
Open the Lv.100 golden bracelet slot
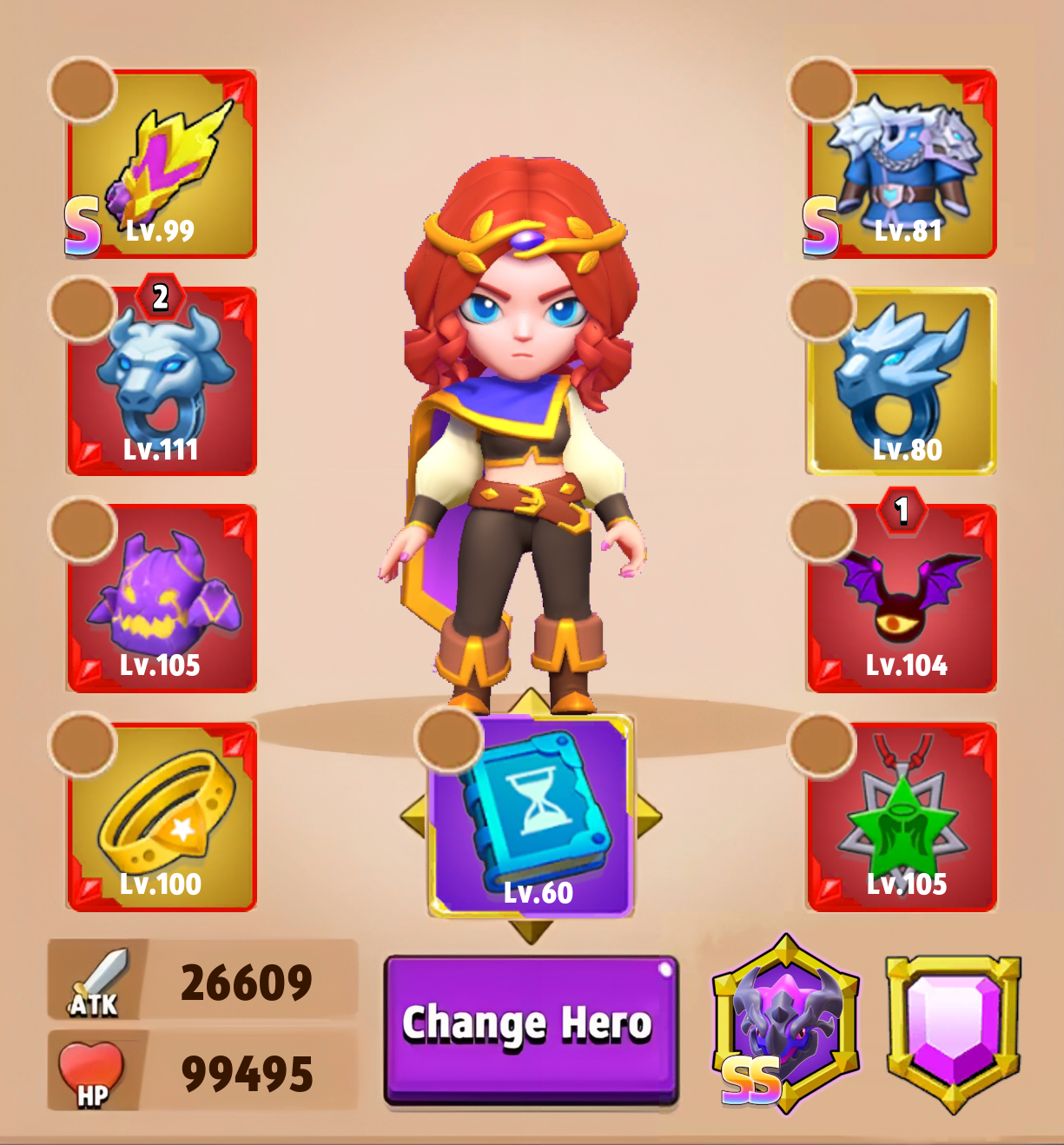[x=162, y=817]
